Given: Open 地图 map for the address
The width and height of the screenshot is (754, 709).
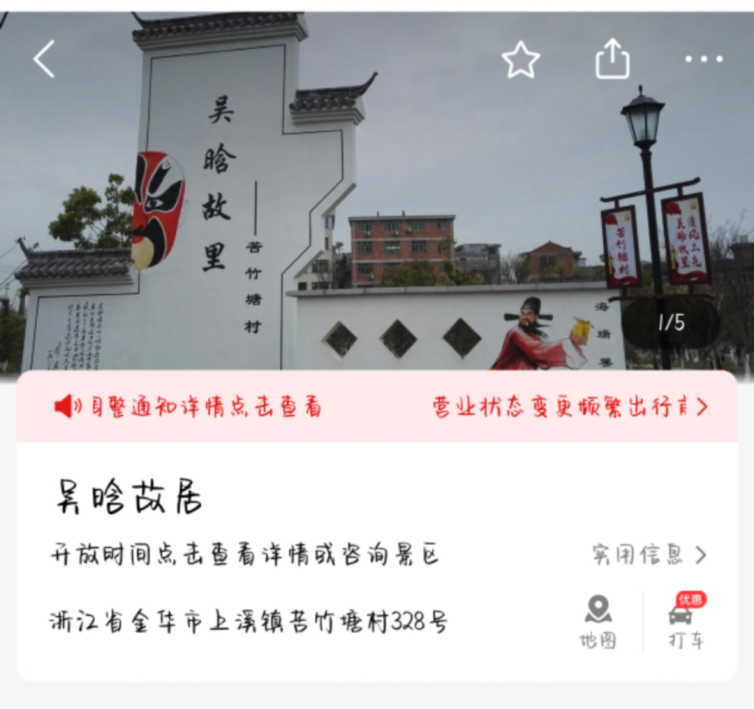Looking at the screenshot, I should (x=598, y=622).
